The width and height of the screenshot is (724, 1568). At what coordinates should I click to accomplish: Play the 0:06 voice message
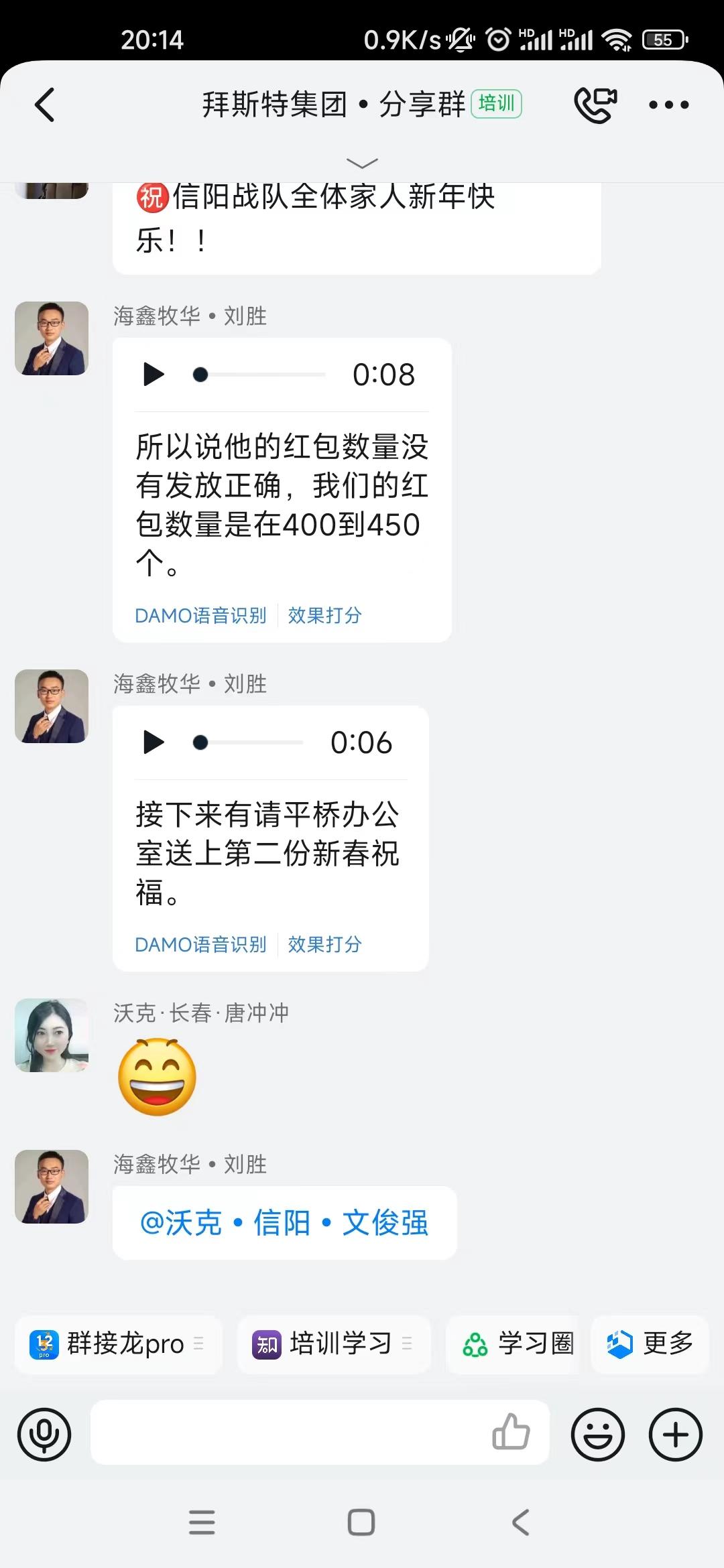(154, 742)
